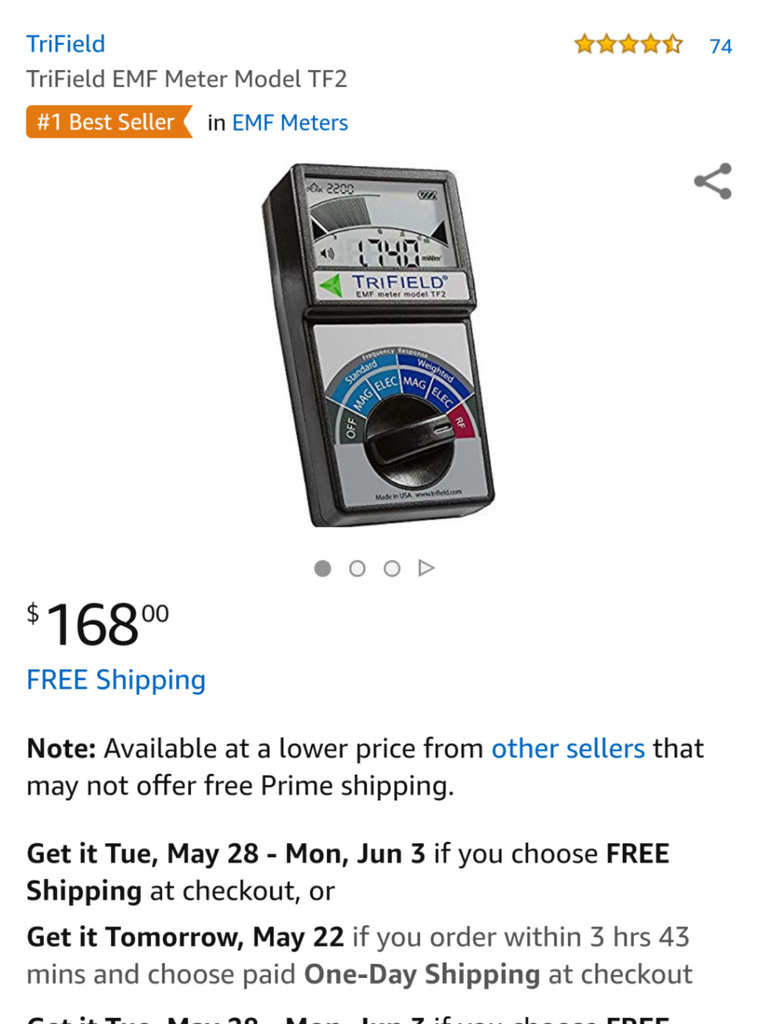Play the product video in gallery
757x1024 pixels.
pos(427,568)
